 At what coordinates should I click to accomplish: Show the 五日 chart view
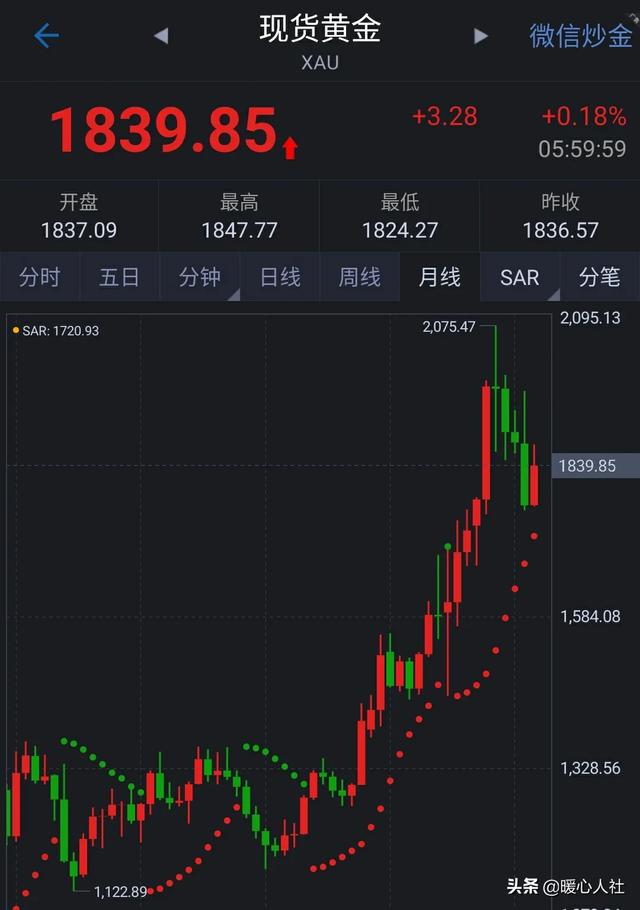coord(119,277)
